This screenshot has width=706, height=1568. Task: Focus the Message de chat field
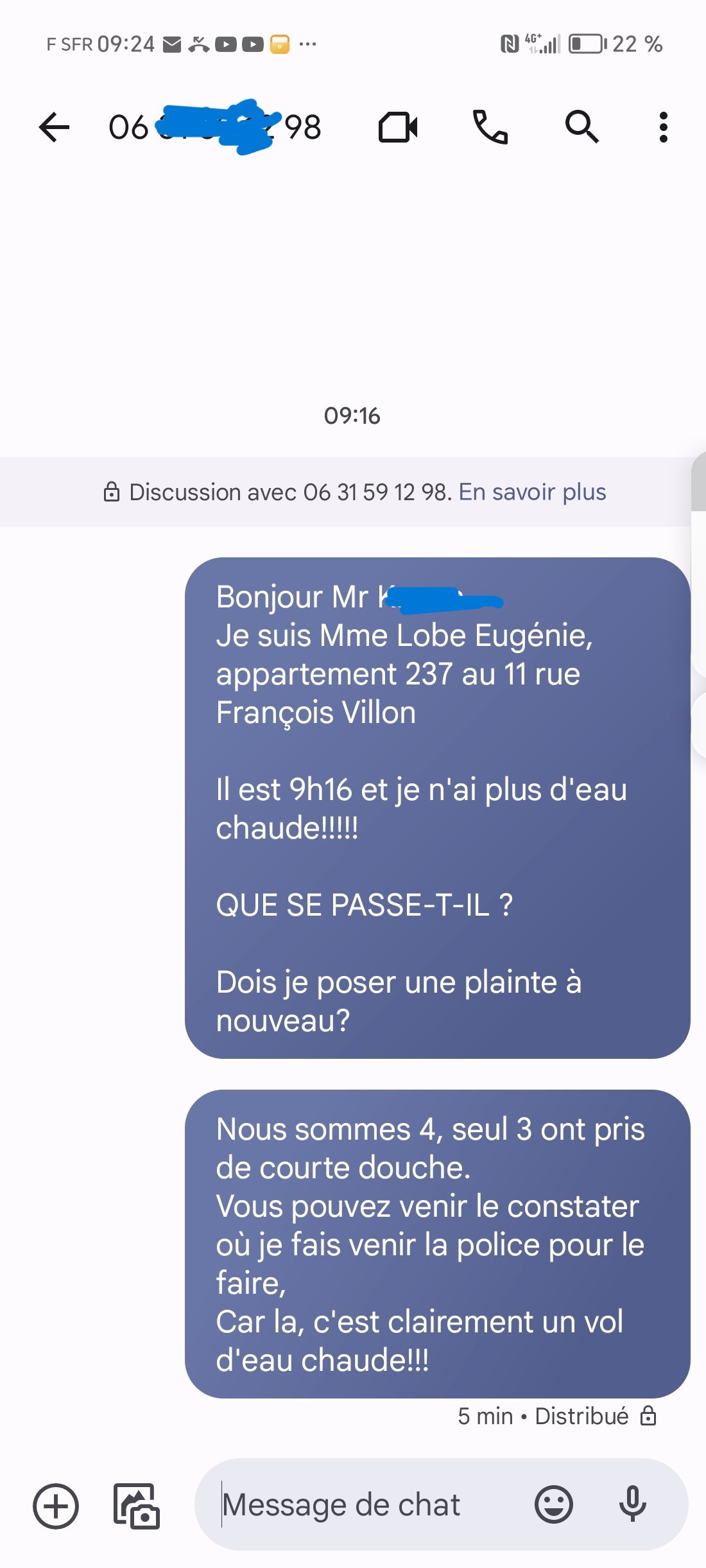[366, 1504]
